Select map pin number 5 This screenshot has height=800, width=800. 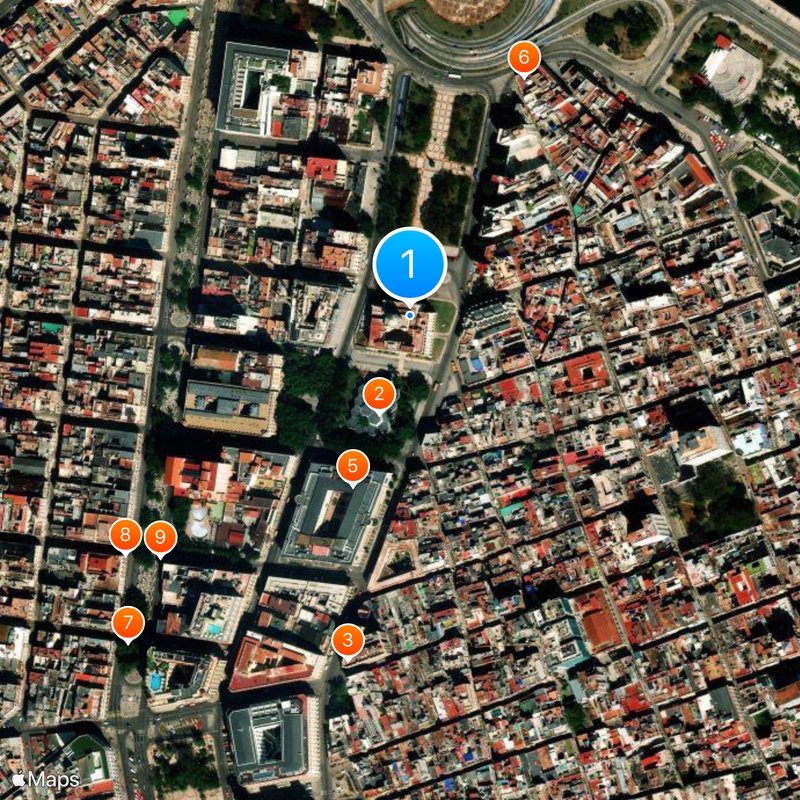(353, 466)
